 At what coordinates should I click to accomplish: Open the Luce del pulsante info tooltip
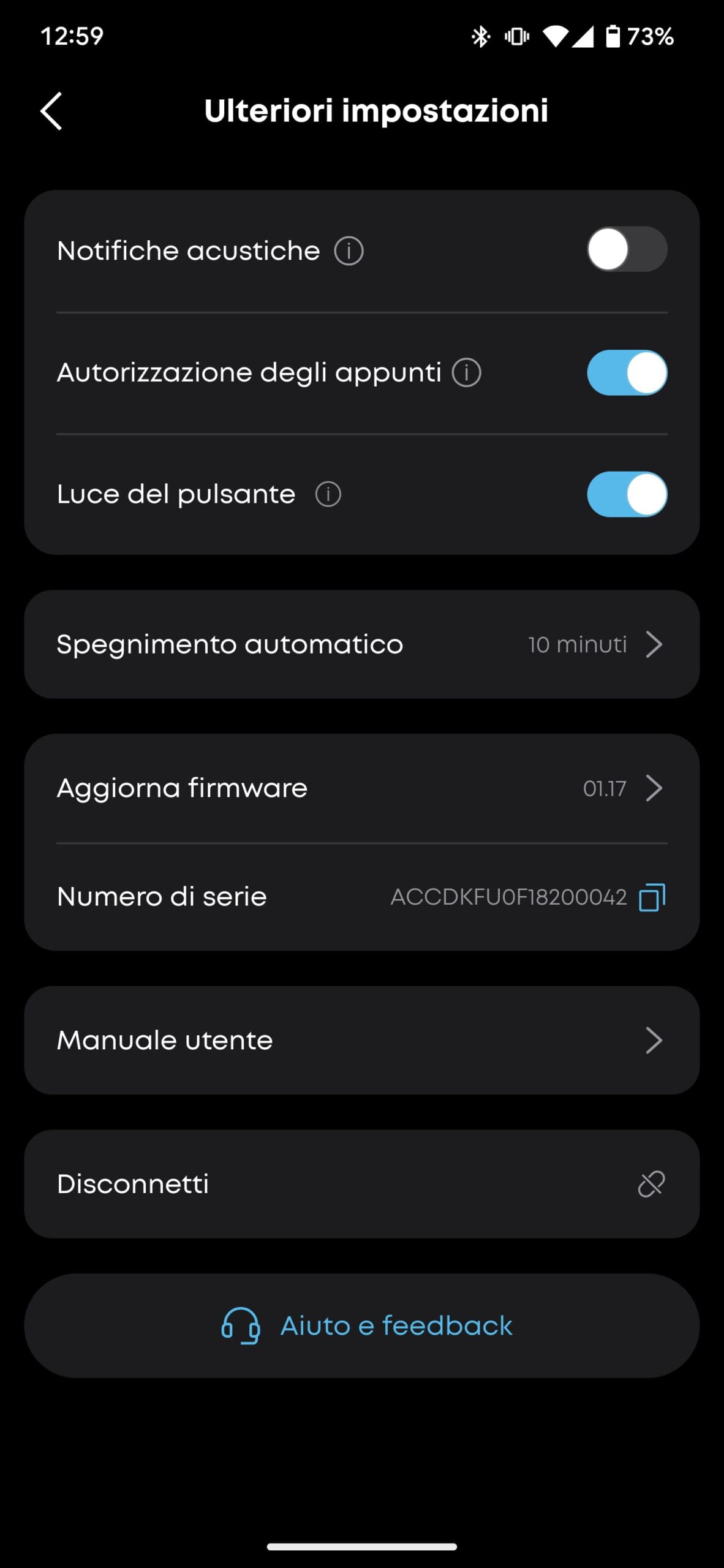[x=328, y=493]
